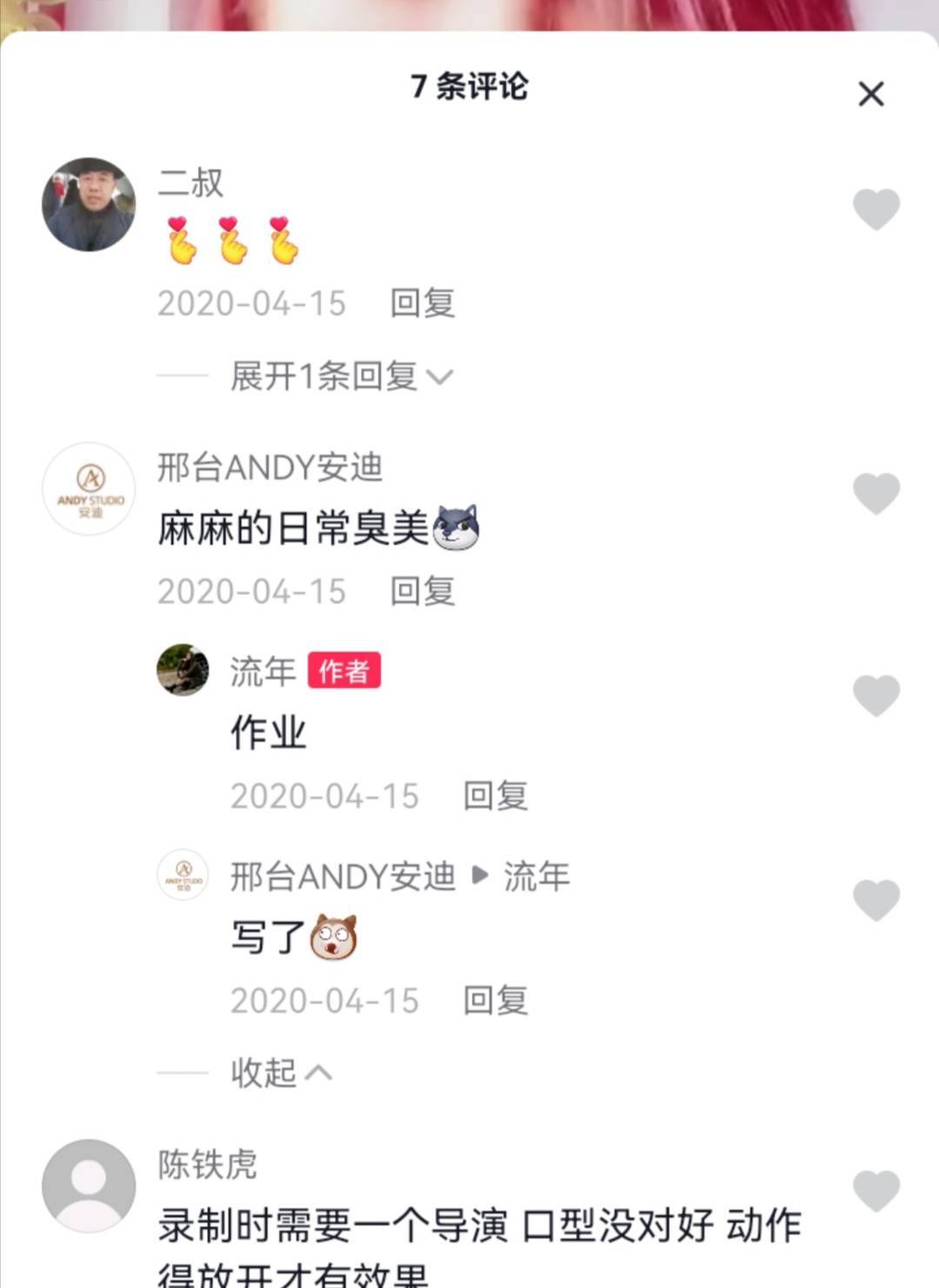
Task: Like the 写了 reply
Action: pos(876,900)
